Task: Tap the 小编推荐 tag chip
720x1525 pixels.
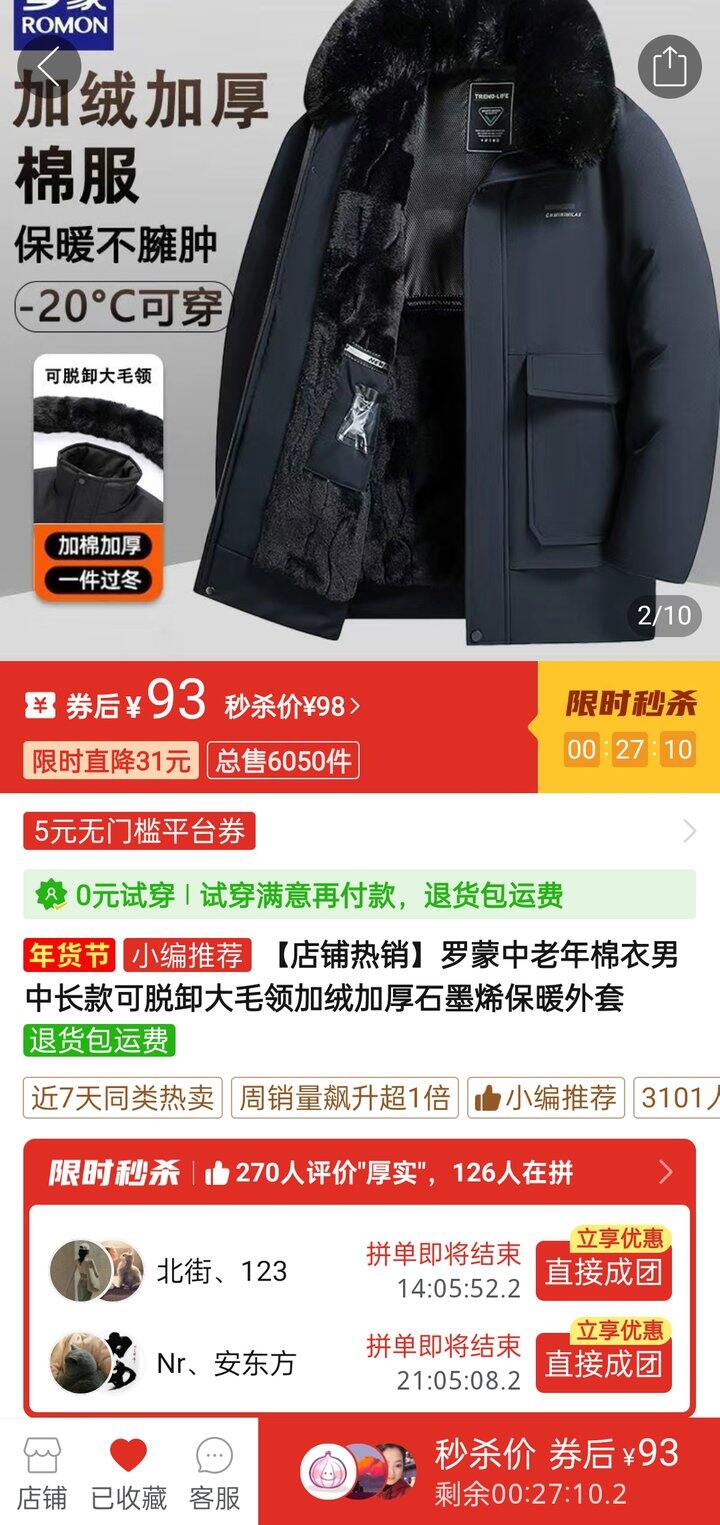Action: (546, 1097)
